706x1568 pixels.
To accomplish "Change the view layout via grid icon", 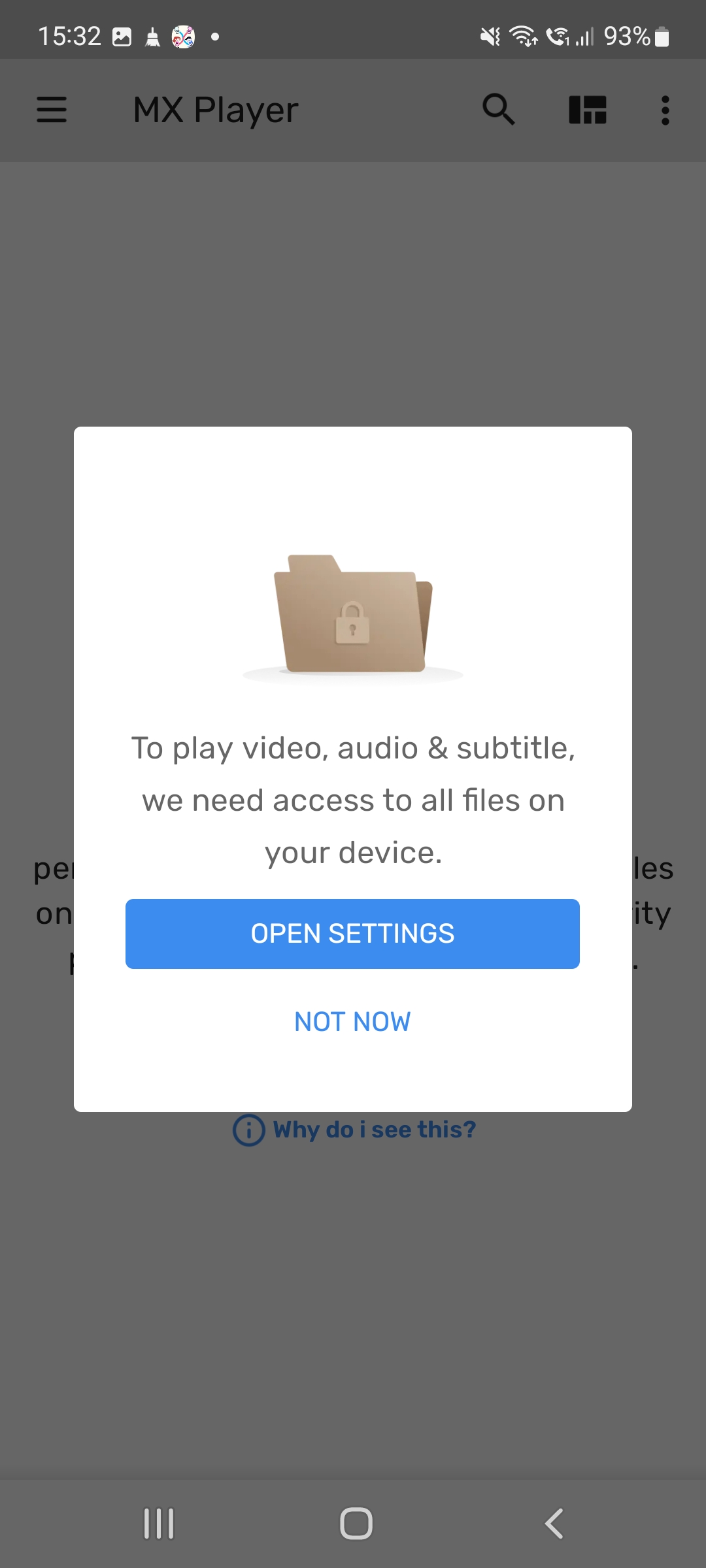I will [x=588, y=110].
